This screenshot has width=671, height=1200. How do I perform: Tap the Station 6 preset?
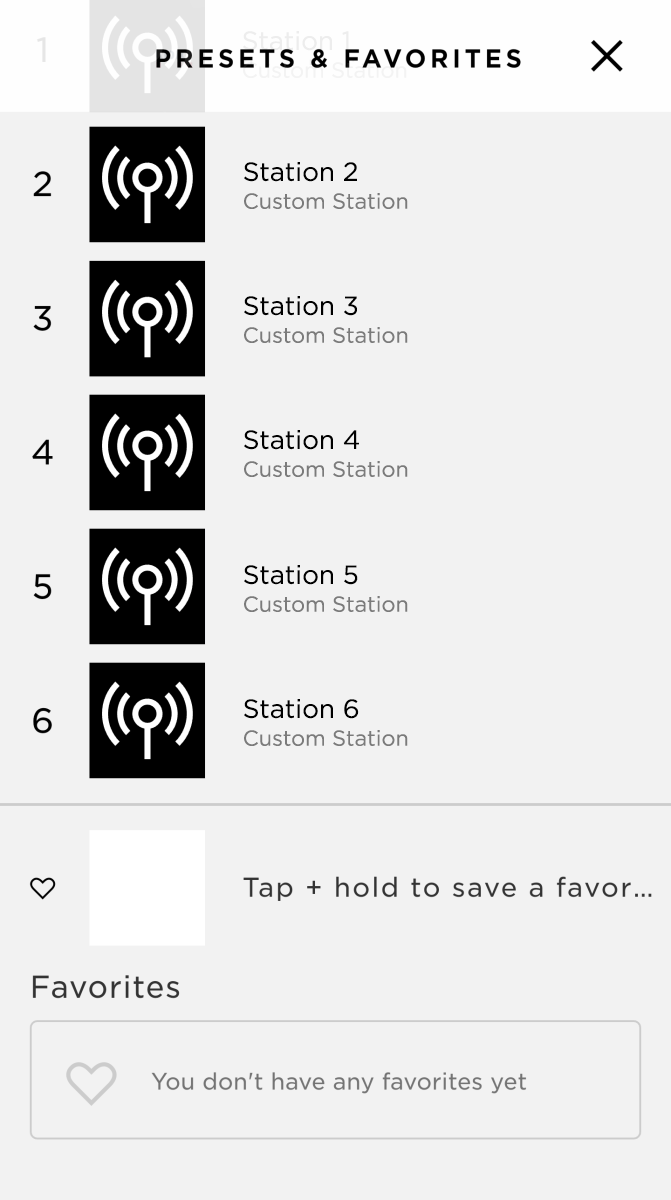pyautogui.click(x=300, y=721)
